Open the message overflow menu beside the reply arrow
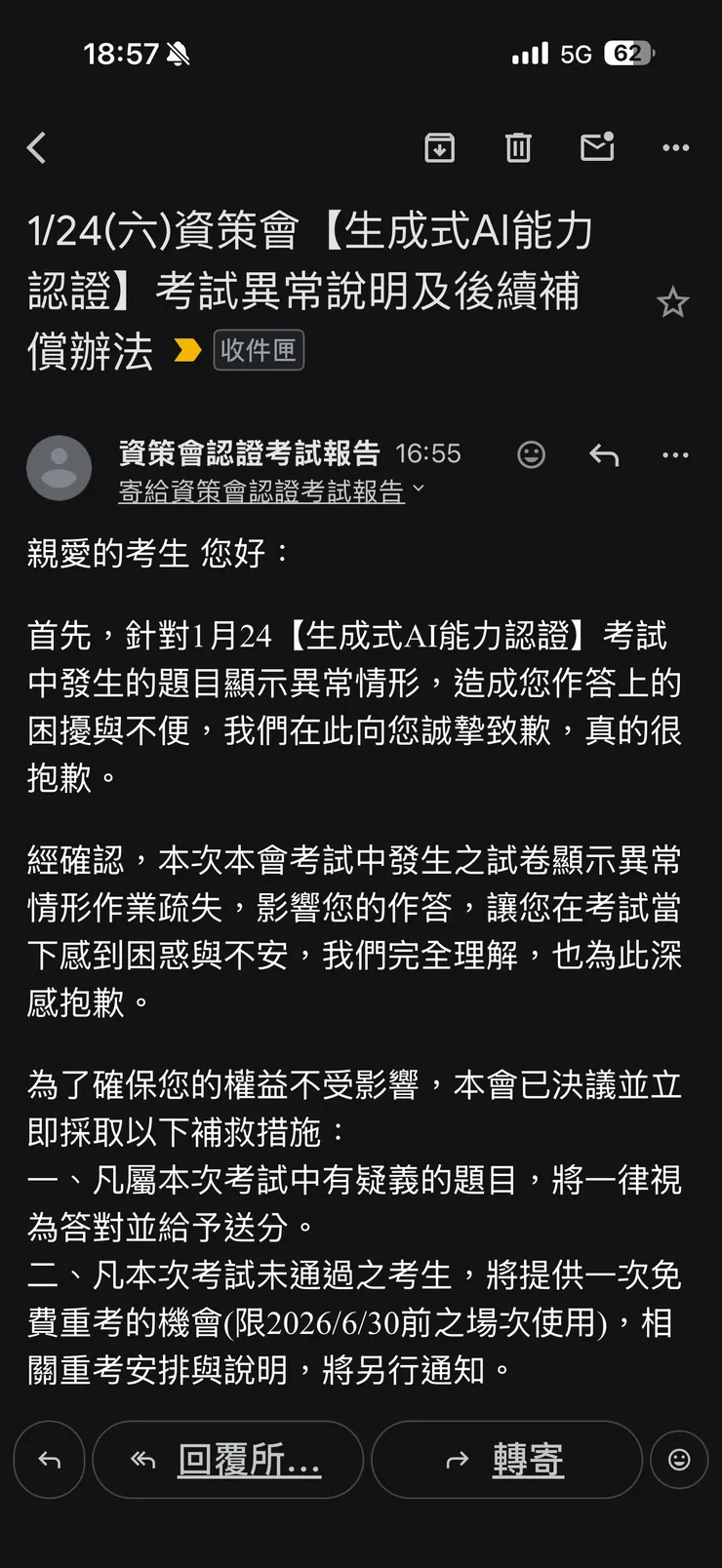The height and width of the screenshot is (1568, 722). pos(675,454)
